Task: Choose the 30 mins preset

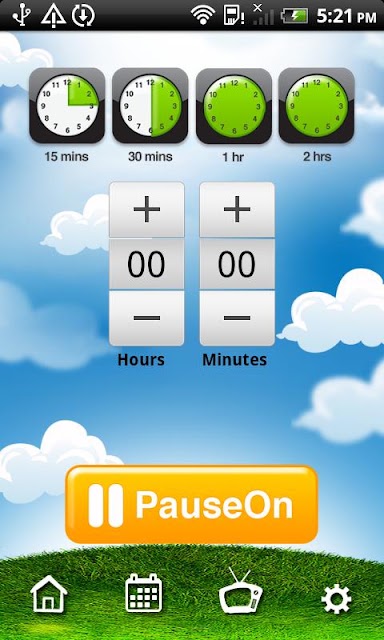Action: point(150,105)
